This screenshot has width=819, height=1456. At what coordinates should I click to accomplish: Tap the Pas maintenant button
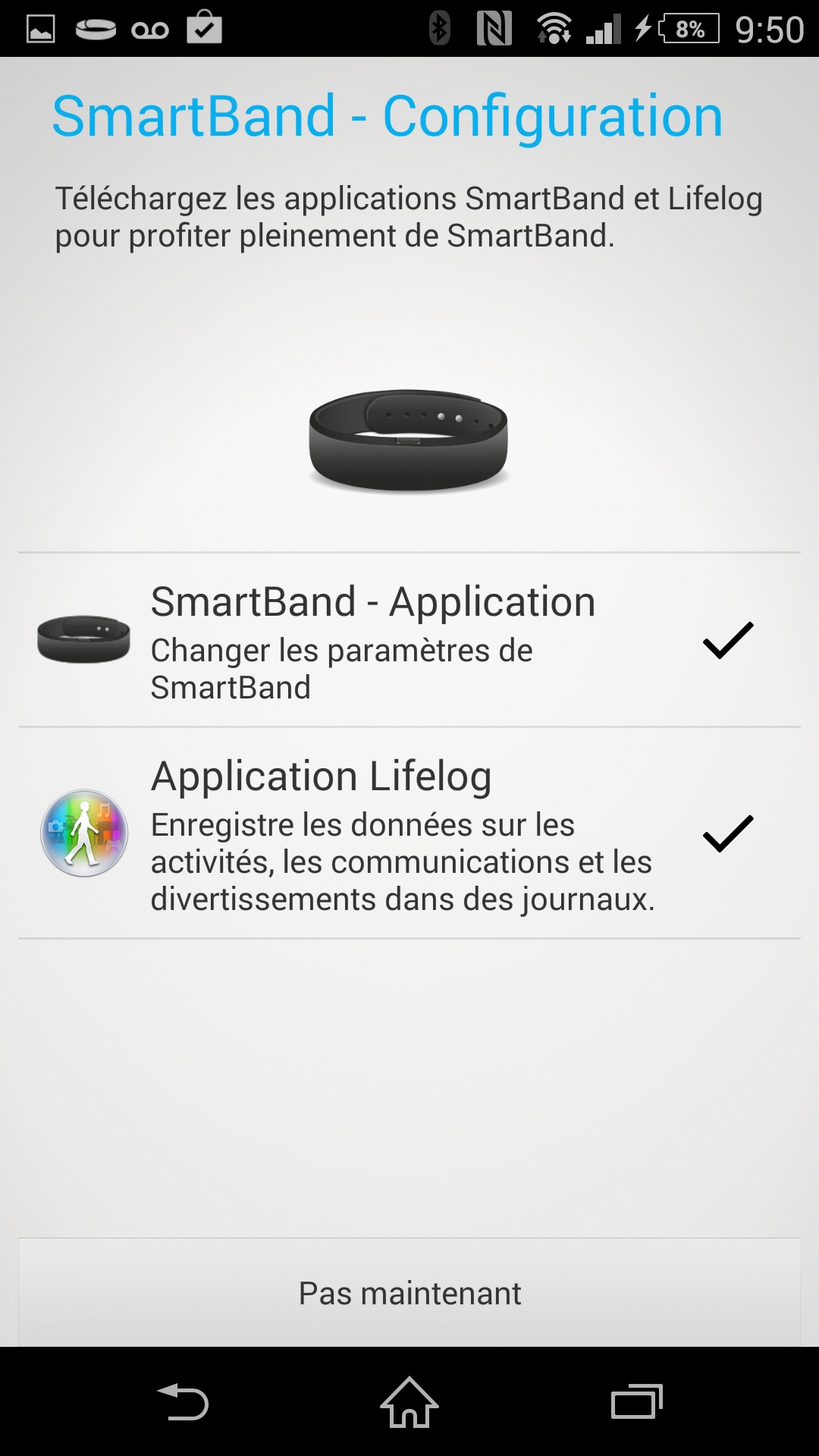(409, 1293)
